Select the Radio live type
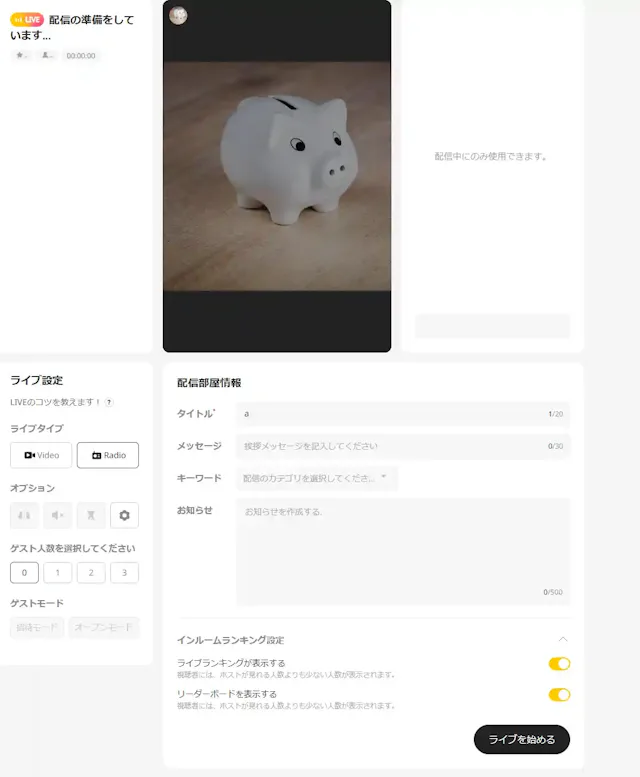Screen dimensions: 640x777 tap(108, 455)
